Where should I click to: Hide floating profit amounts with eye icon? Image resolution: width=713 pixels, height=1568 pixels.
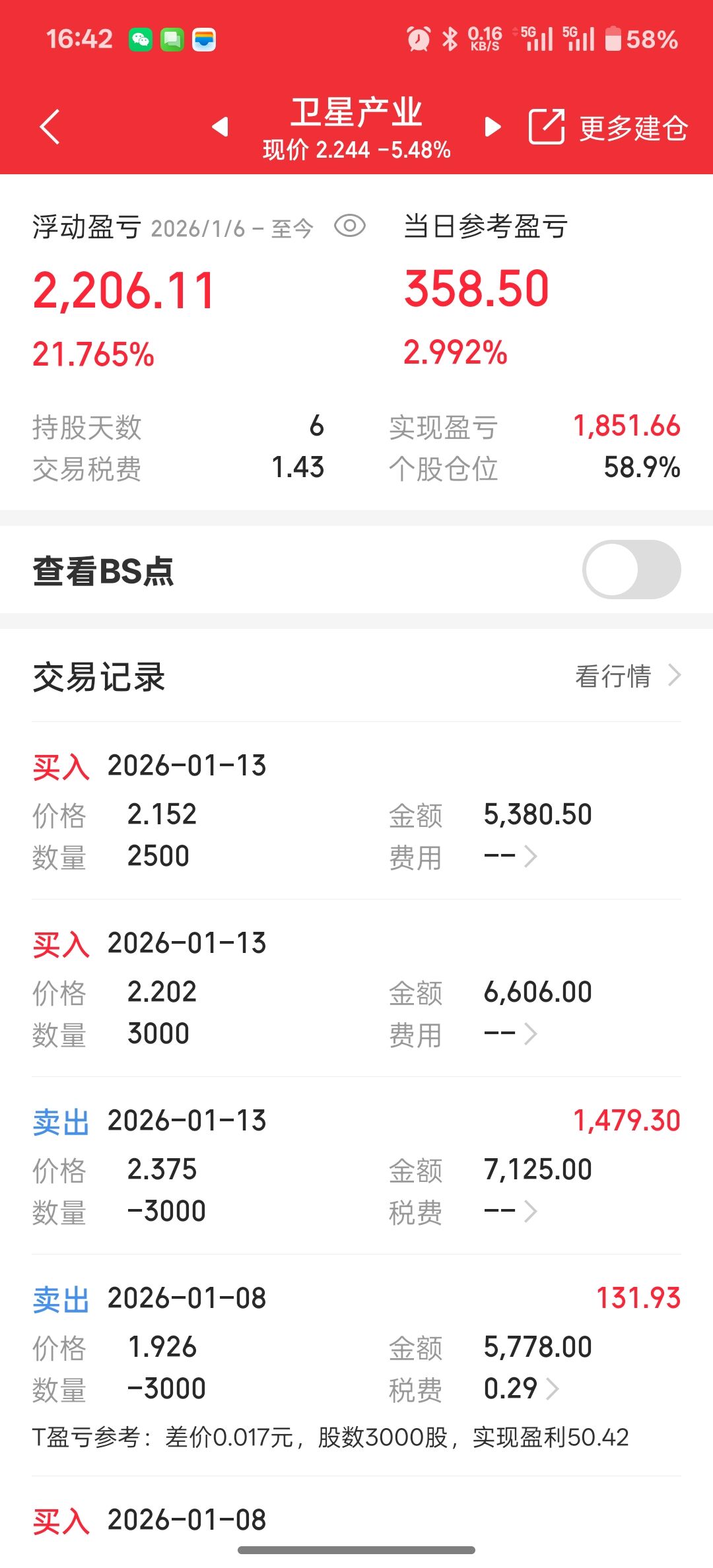349,226
